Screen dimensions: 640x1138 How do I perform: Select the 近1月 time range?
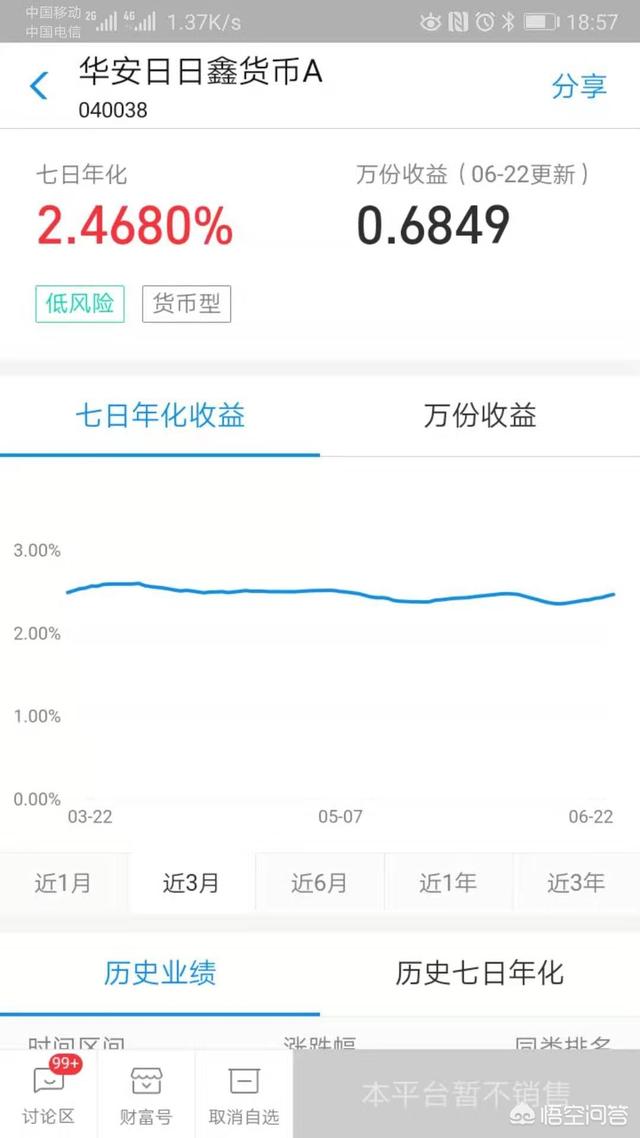tap(63, 883)
